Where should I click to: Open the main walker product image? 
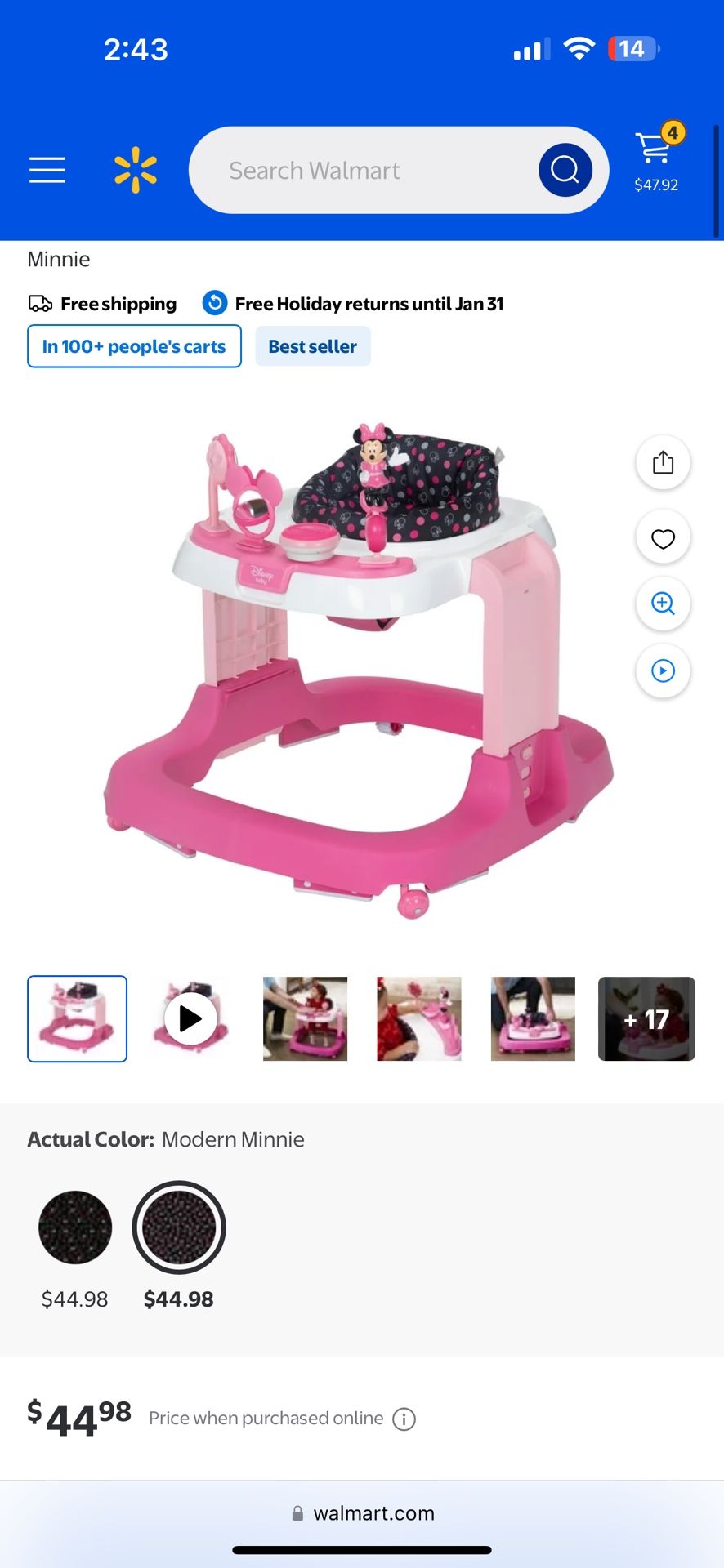click(x=360, y=670)
